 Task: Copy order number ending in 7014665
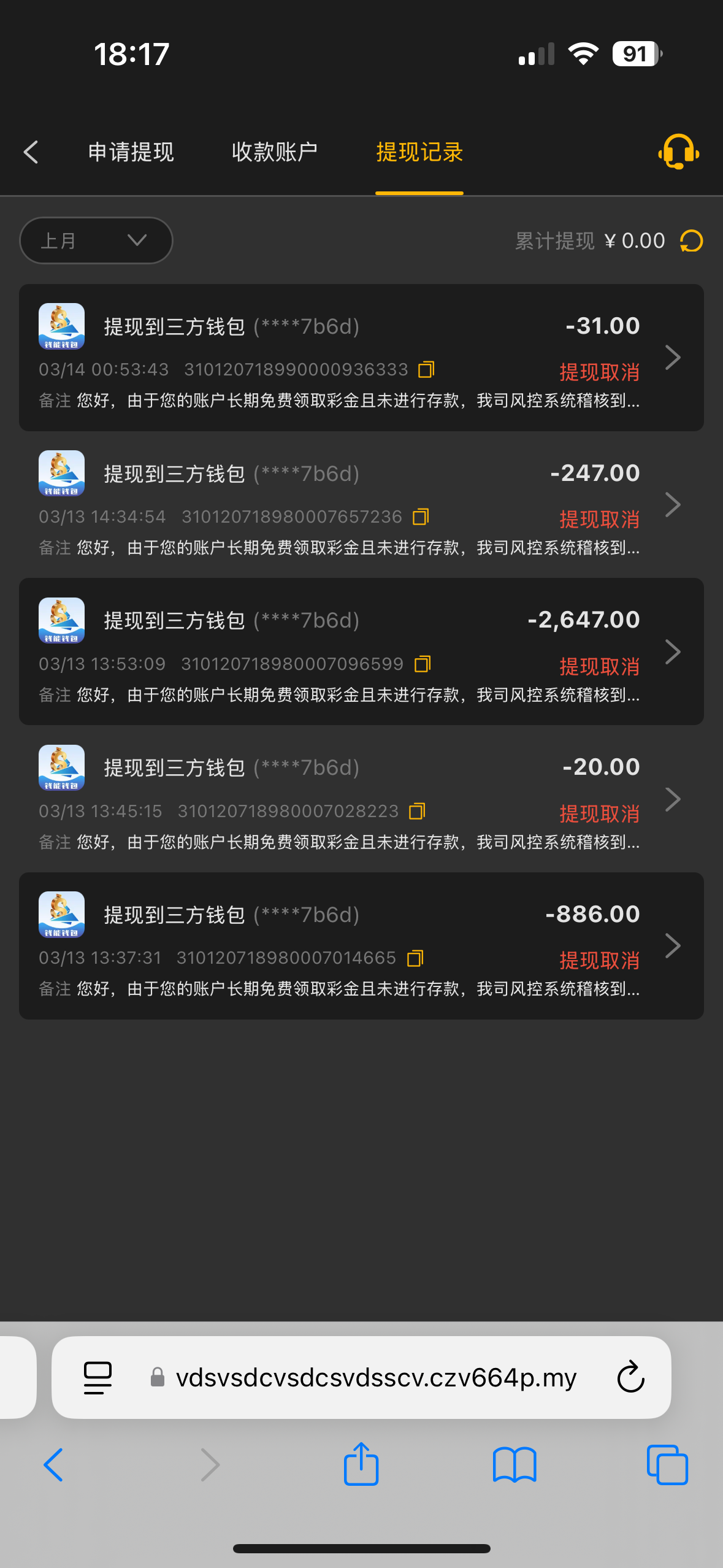(x=415, y=958)
